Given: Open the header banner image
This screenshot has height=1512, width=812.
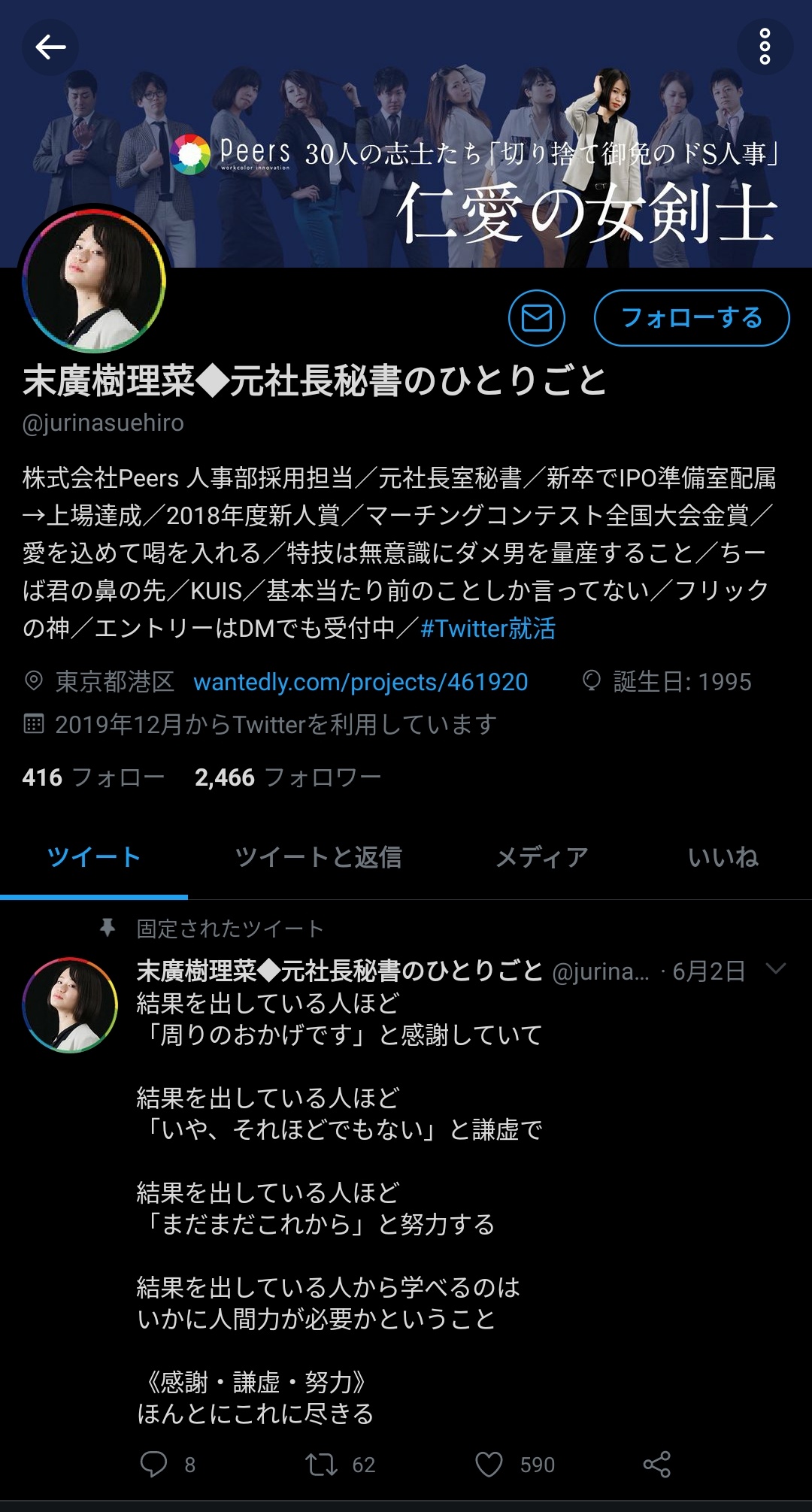Looking at the screenshot, I should pyautogui.click(x=406, y=134).
